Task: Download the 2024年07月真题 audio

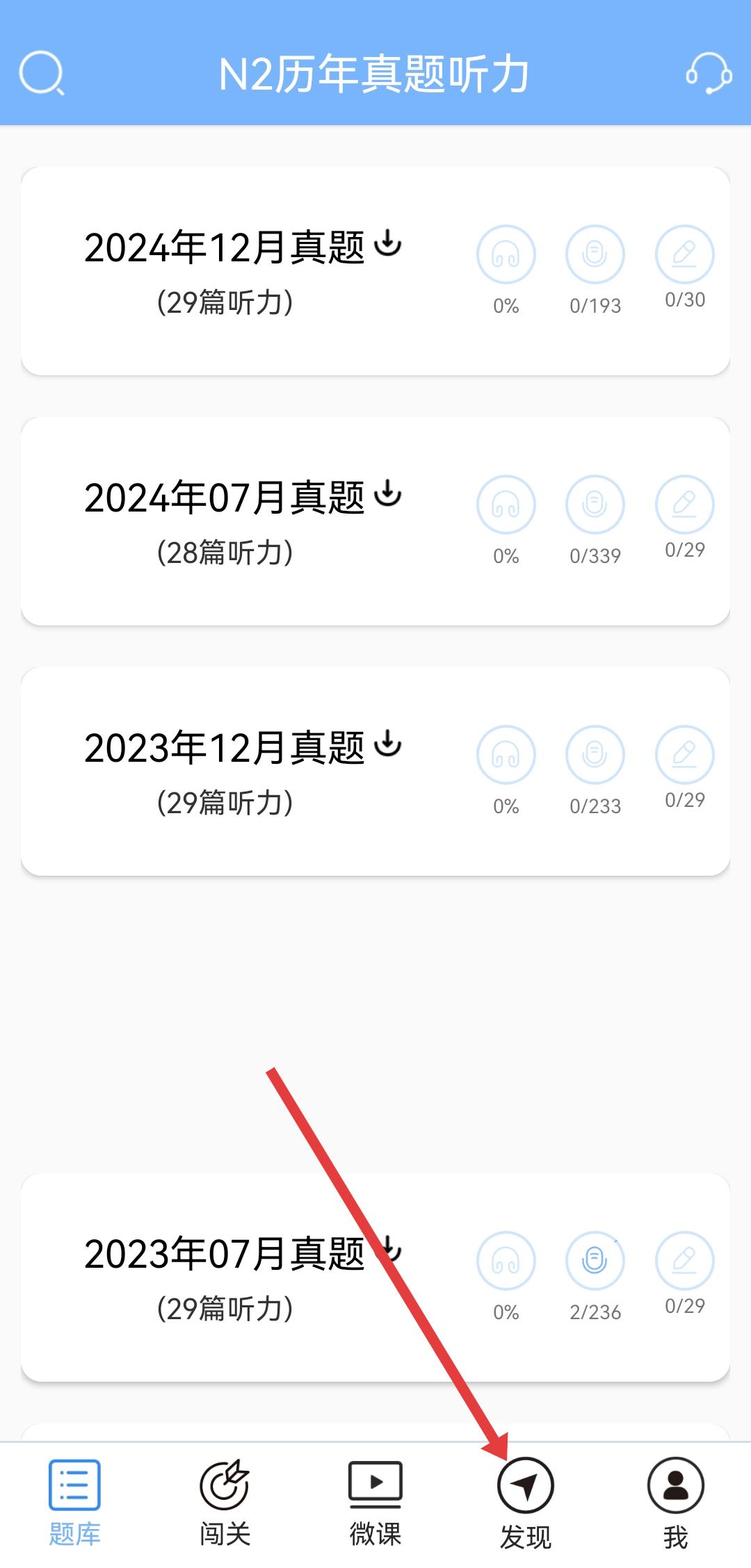Action: [x=388, y=494]
